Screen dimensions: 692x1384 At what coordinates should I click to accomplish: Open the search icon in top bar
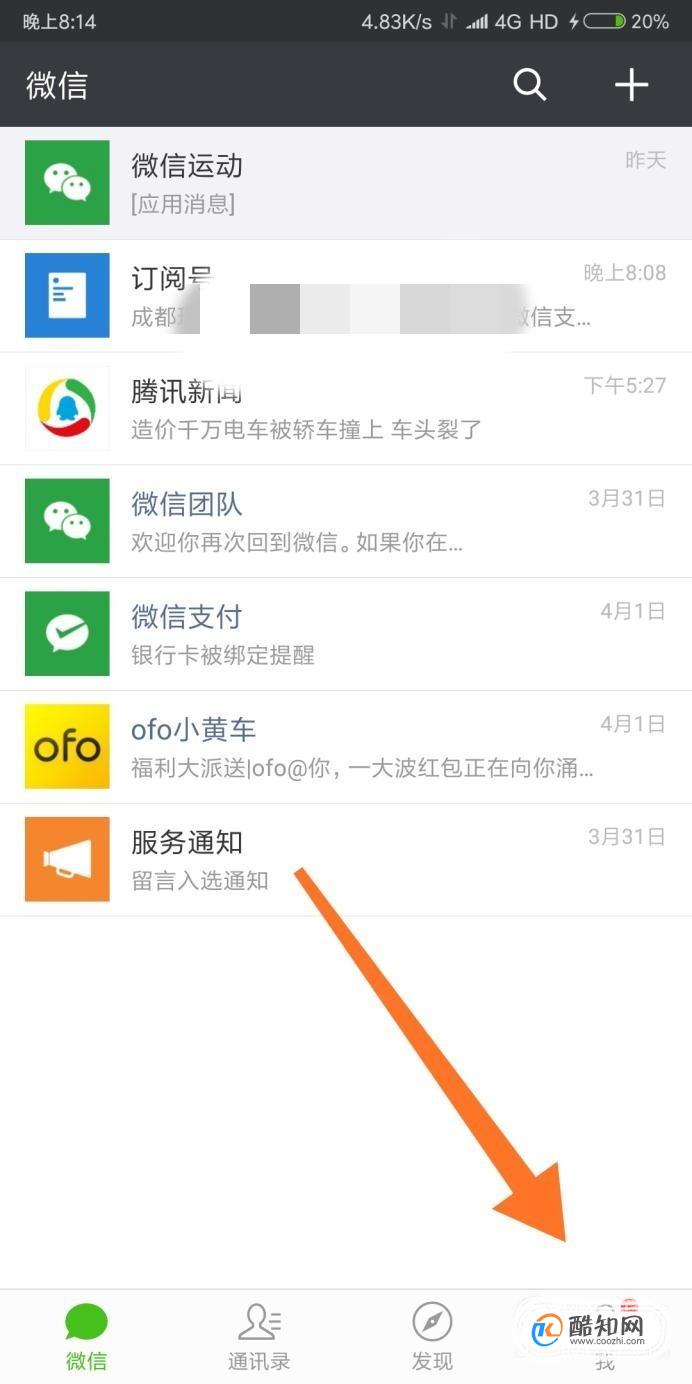[530, 85]
